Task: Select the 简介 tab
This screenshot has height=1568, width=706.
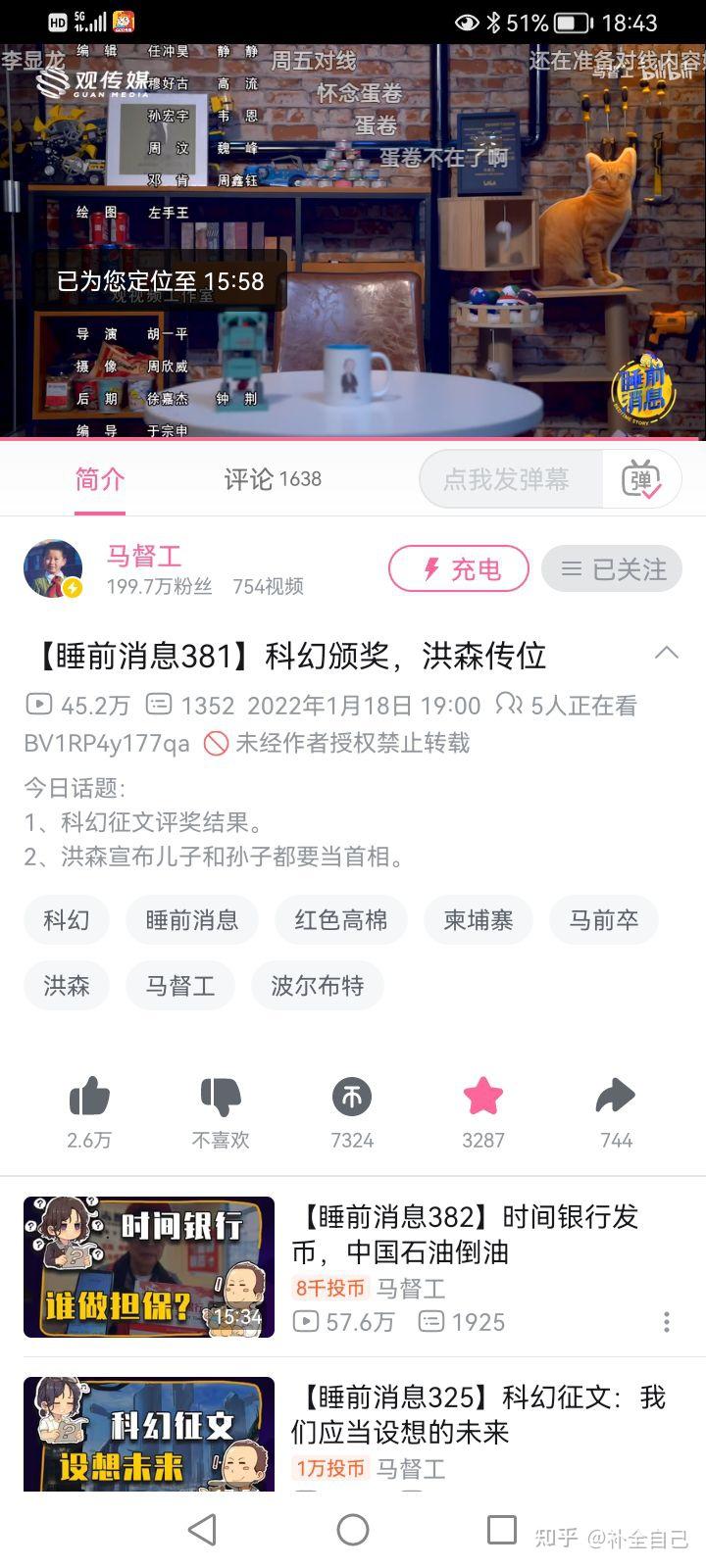Action: click(x=100, y=479)
